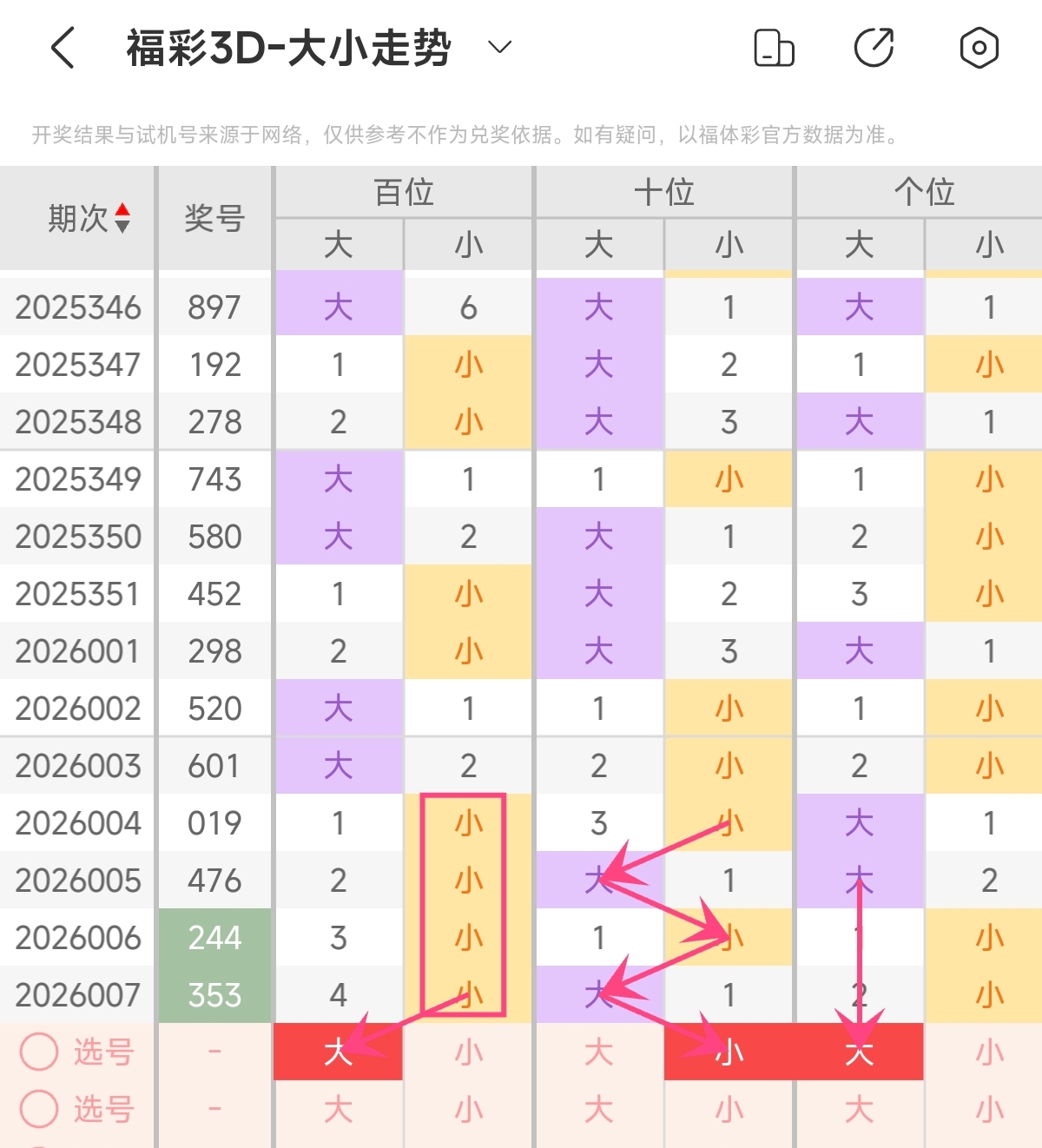Open chart settings via the hexagon icon
1042x1148 pixels.
(979, 48)
